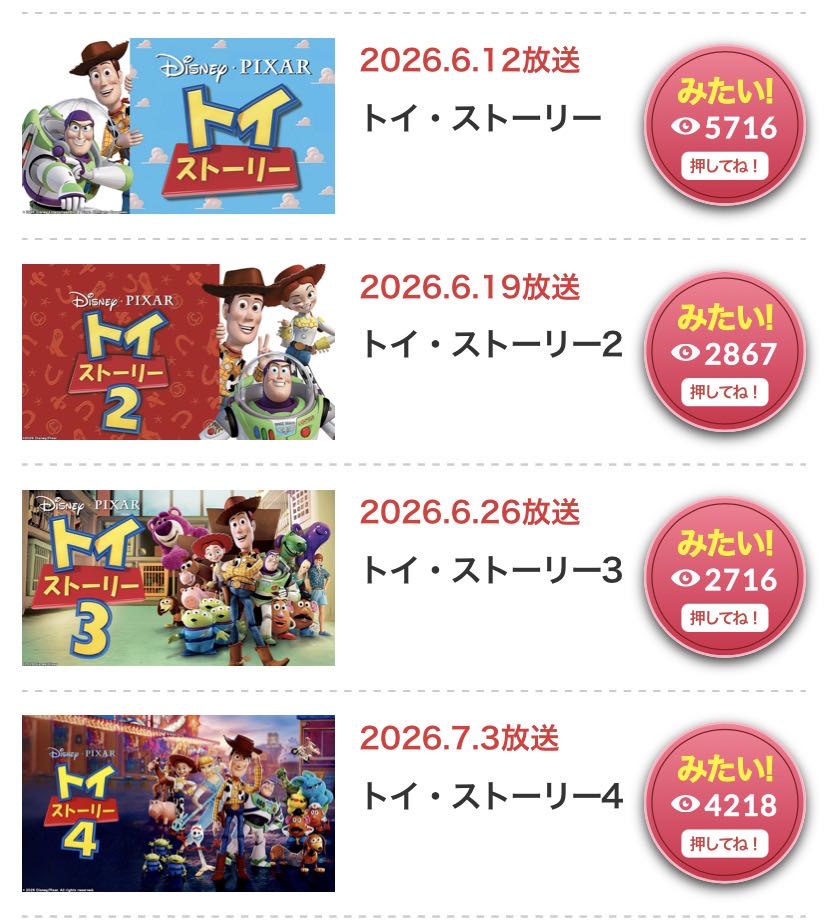
Task: Tap the みたい! button for トイ・ストーリー
Action: tap(725, 126)
